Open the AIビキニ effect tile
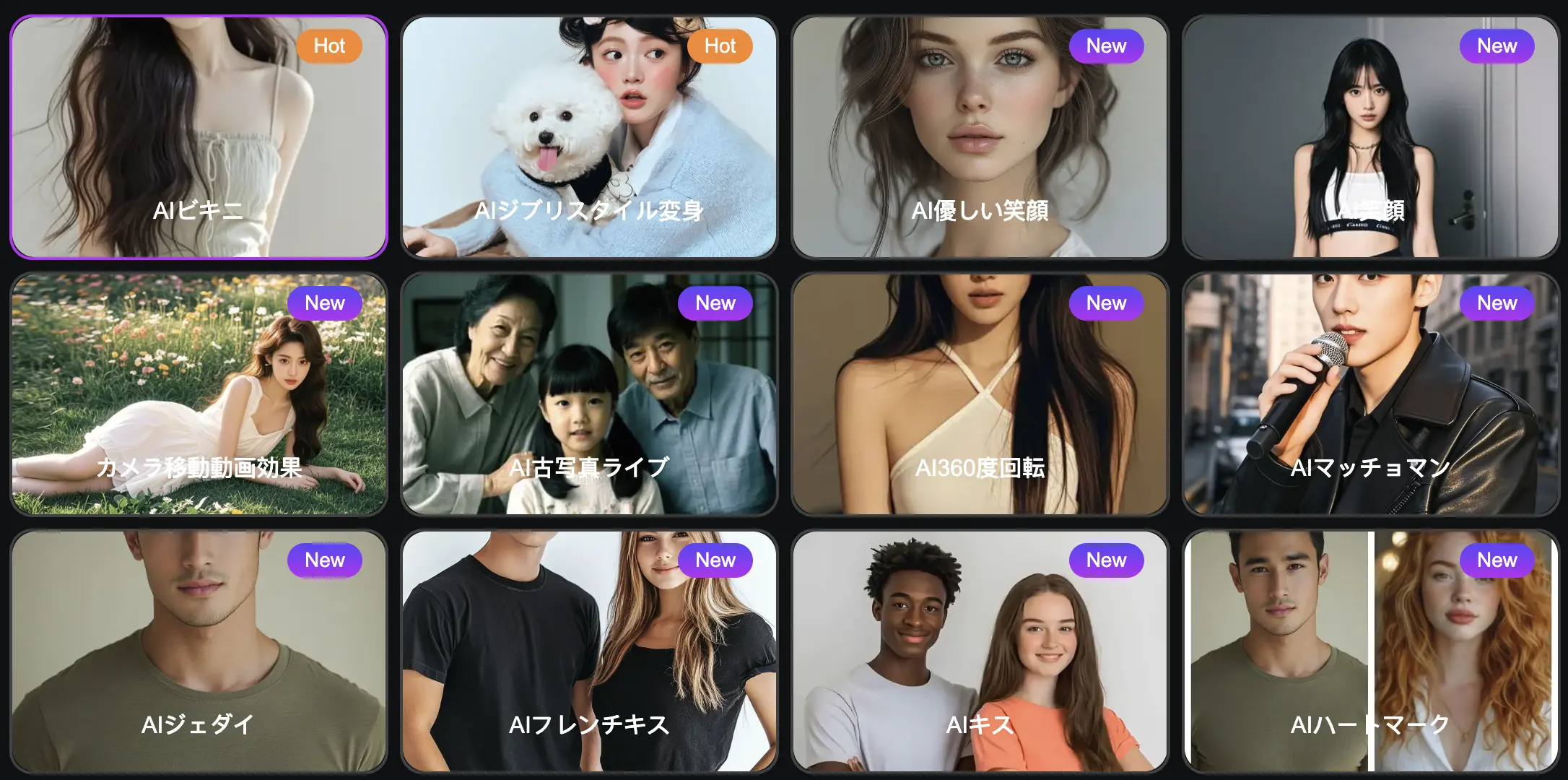 pos(199,137)
